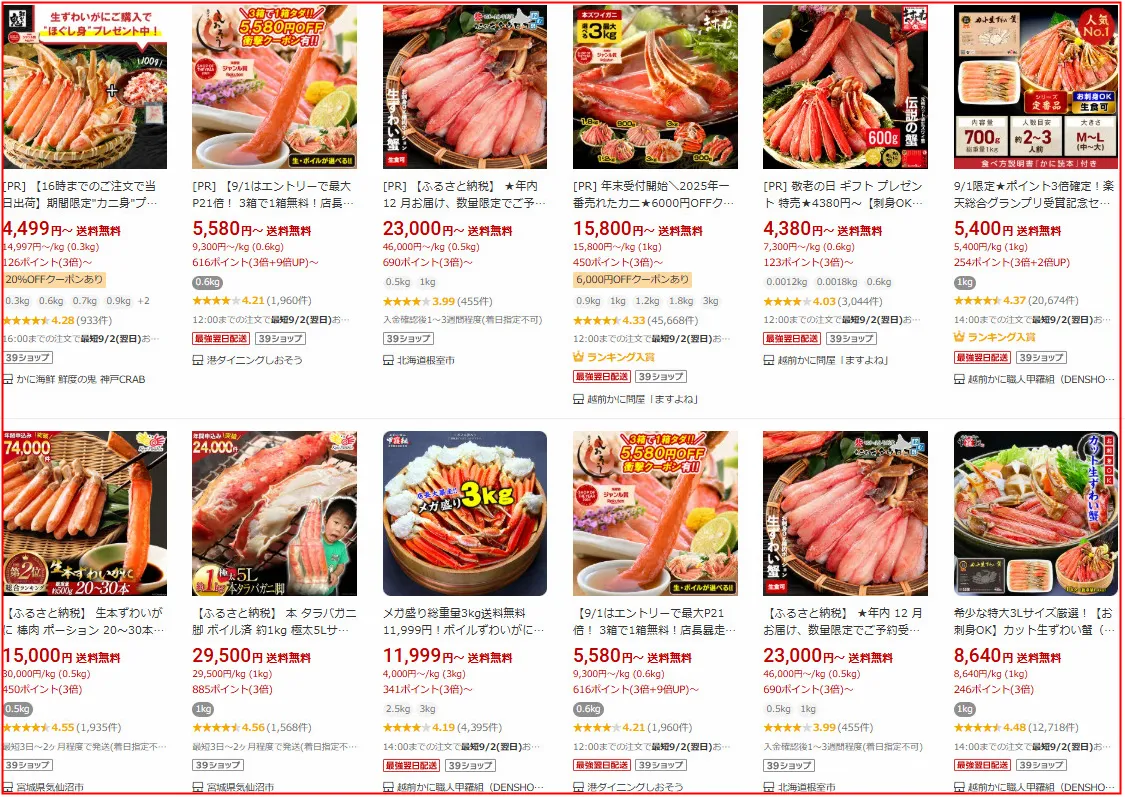Image resolution: width=1125 pixels, height=797 pixels.
Task: Open the 年末受付開始 15,800円 crab listing title
Action: [654, 194]
